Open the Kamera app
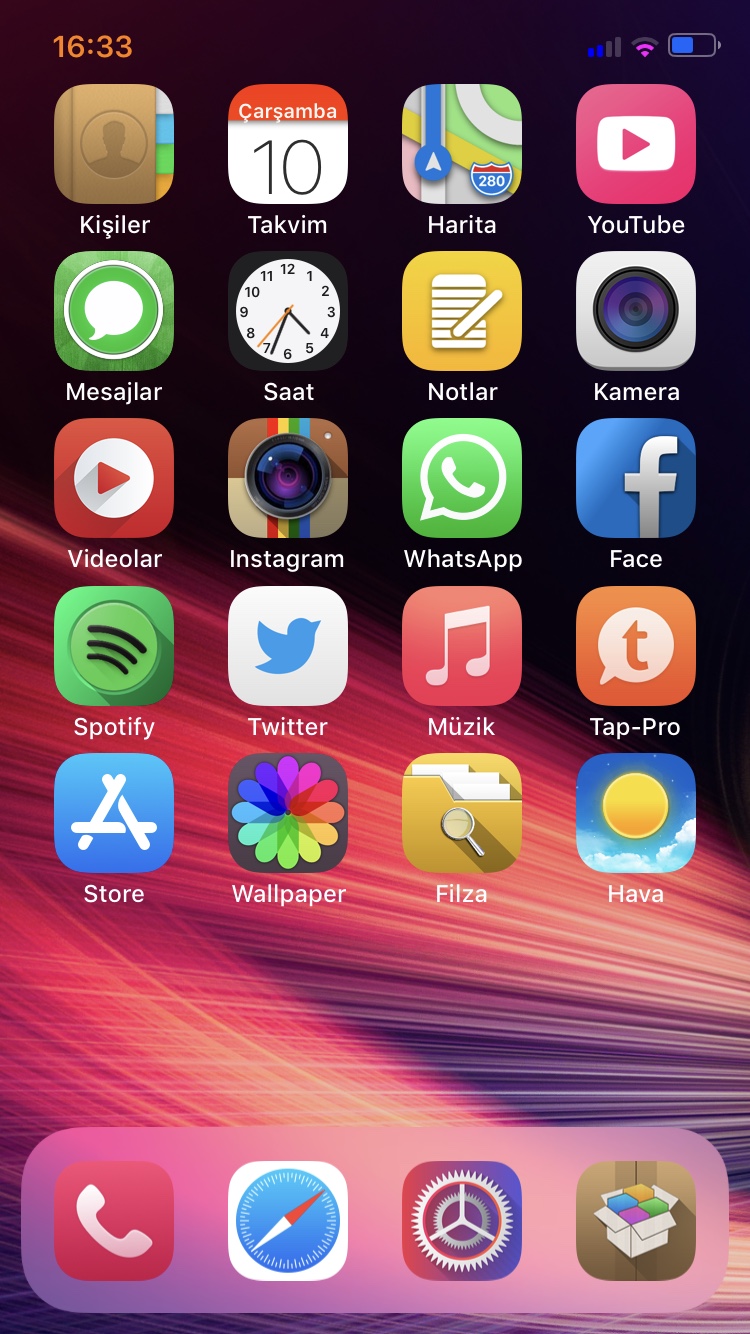The width and height of the screenshot is (750, 1334). point(636,311)
